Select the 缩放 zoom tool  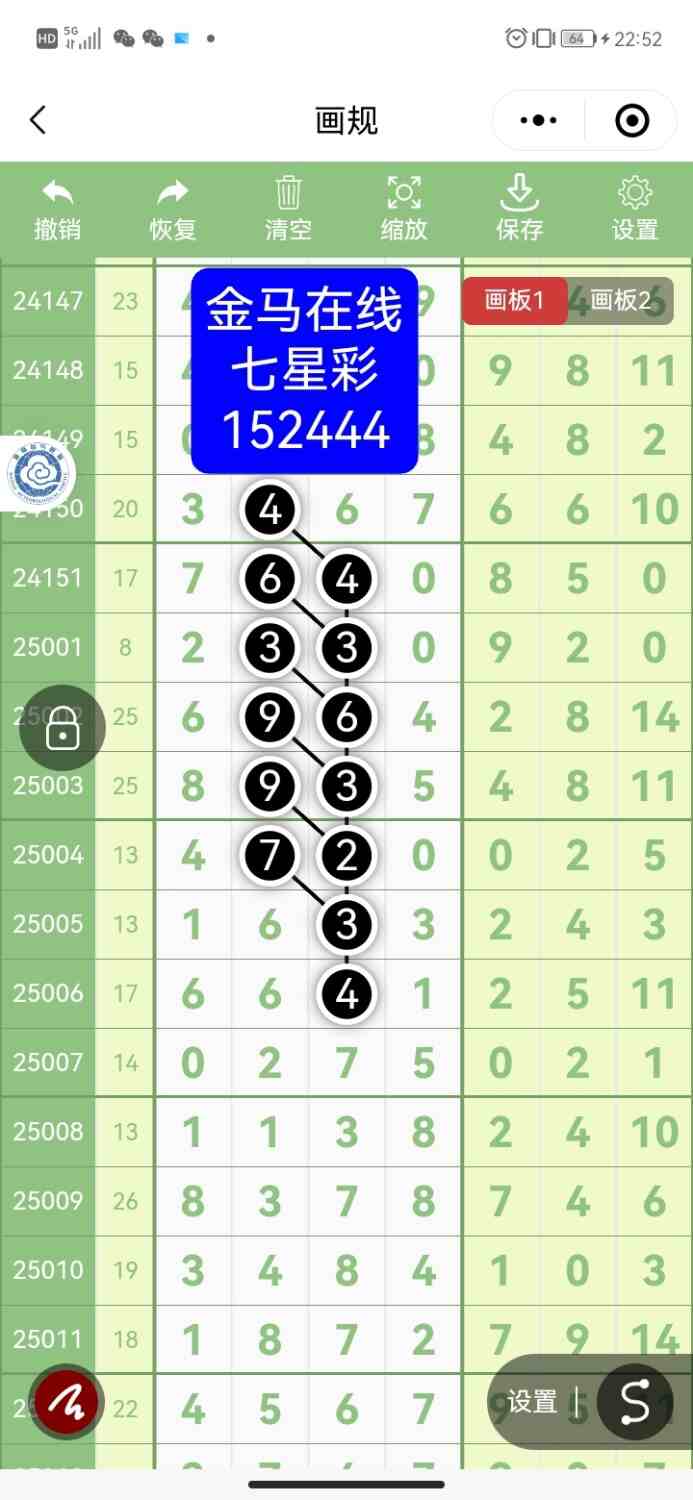404,210
